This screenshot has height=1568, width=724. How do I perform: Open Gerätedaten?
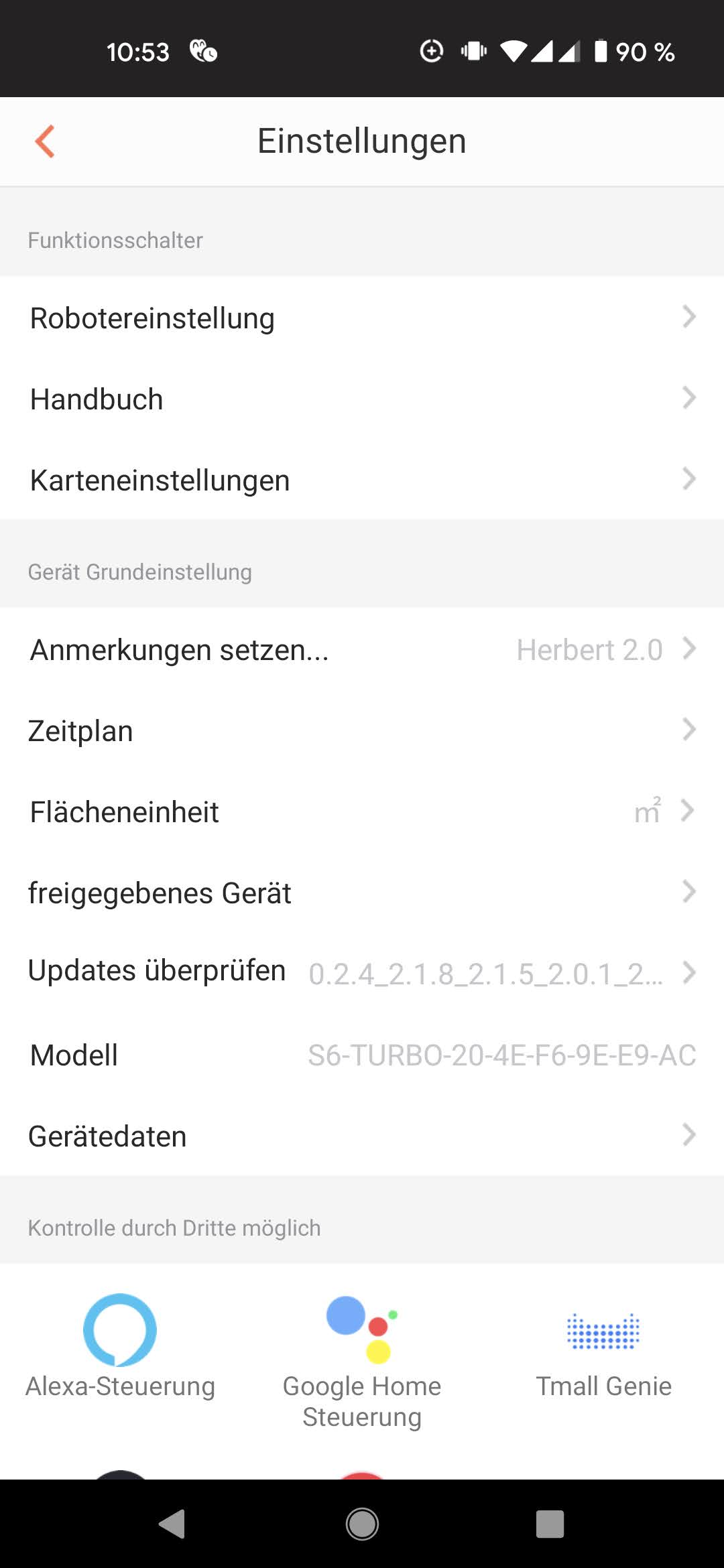[362, 1136]
